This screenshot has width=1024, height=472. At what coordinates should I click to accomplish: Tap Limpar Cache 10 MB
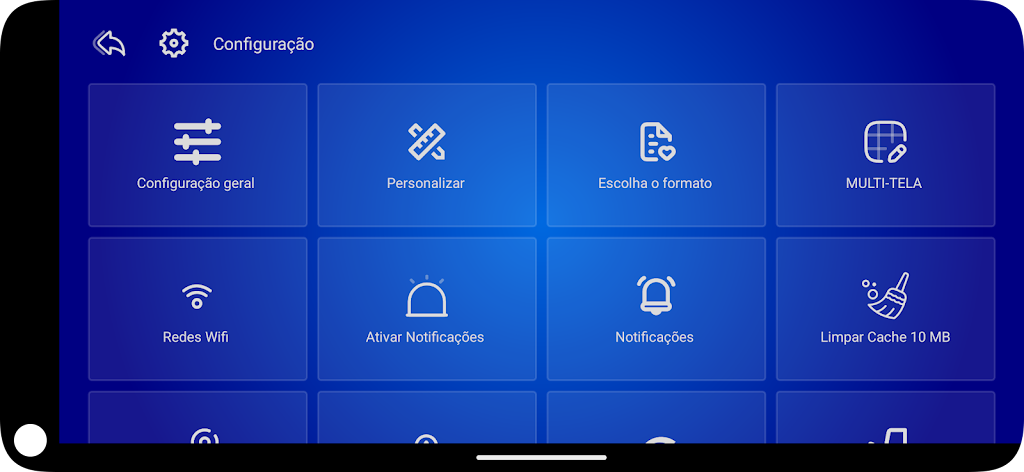click(x=884, y=309)
